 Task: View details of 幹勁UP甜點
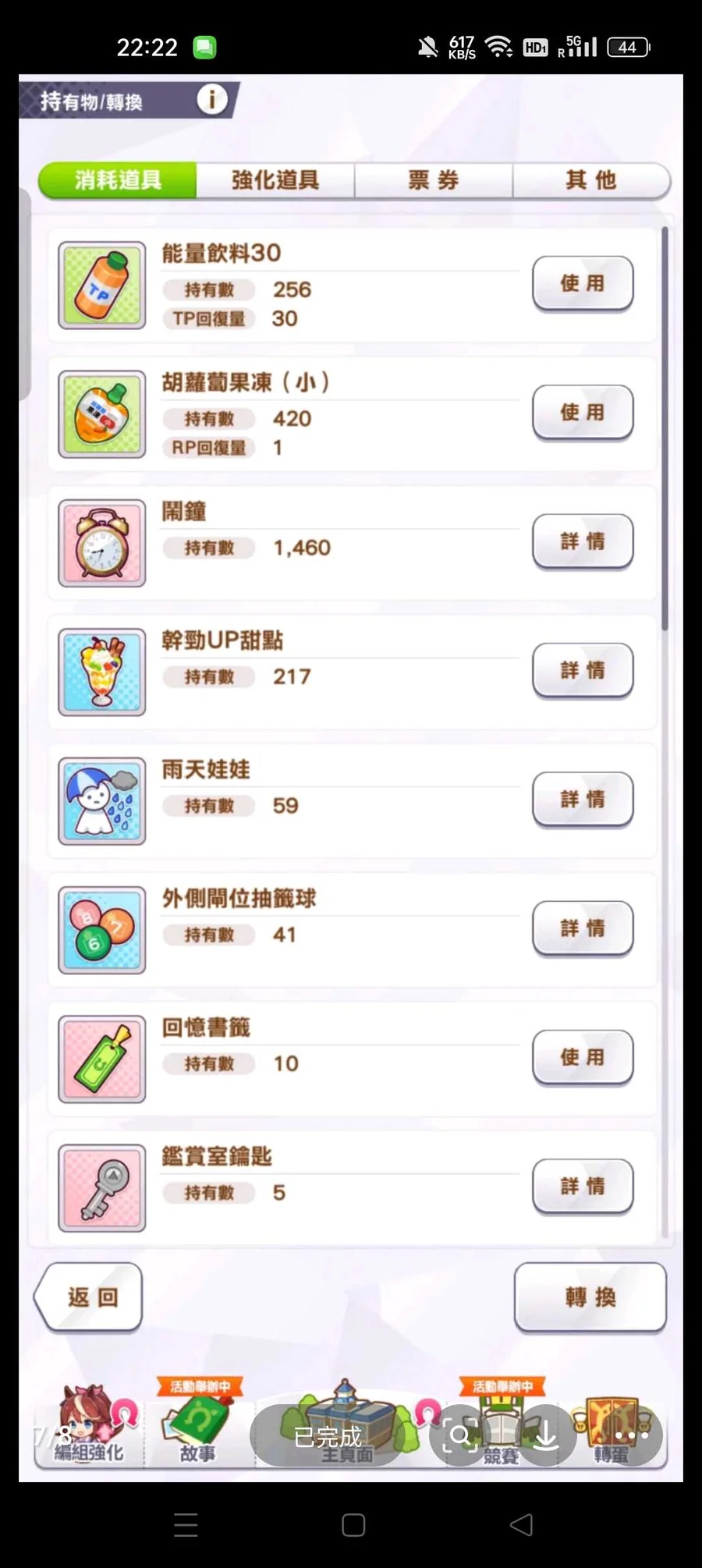pyautogui.click(x=582, y=670)
